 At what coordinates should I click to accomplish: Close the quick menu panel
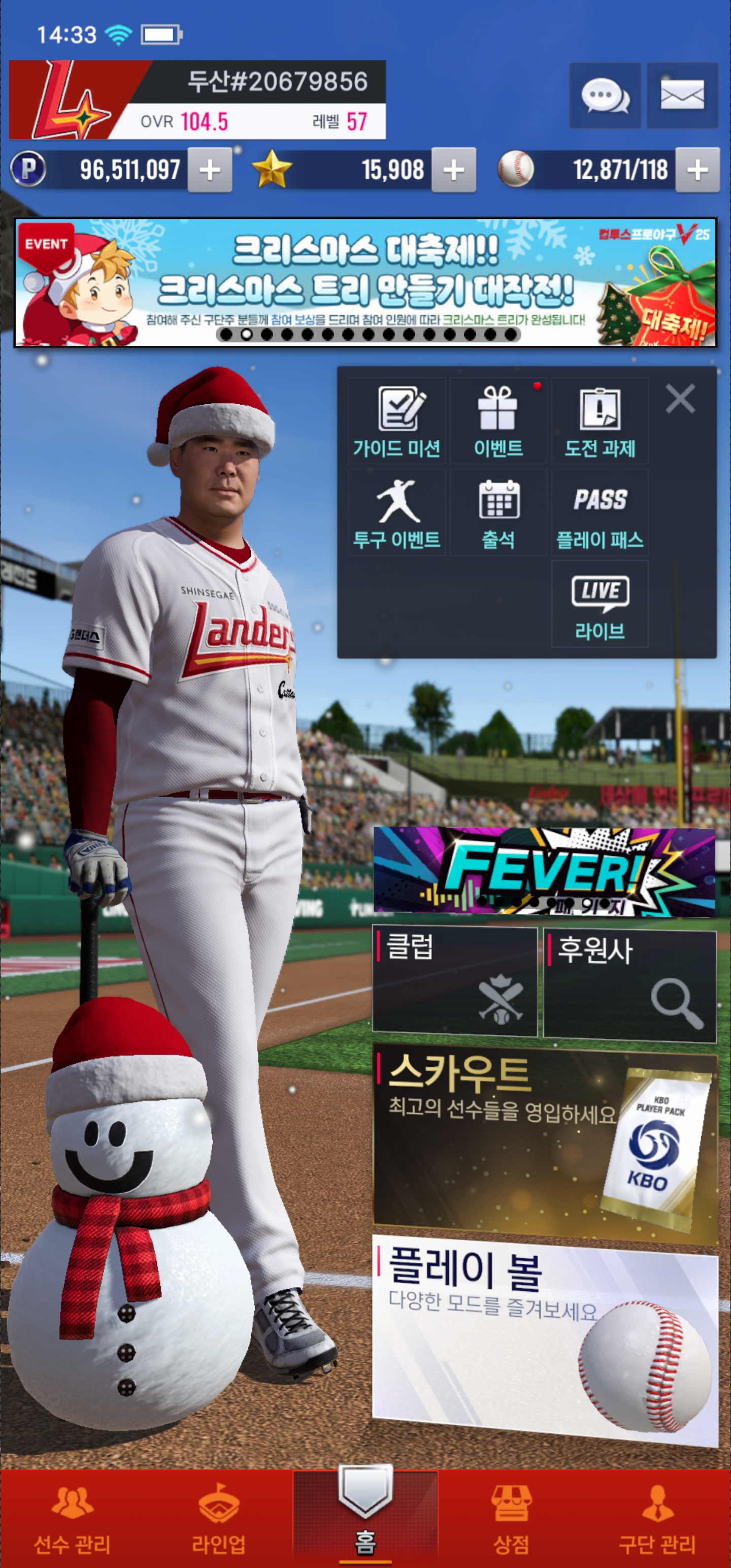click(x=680, y=399)
